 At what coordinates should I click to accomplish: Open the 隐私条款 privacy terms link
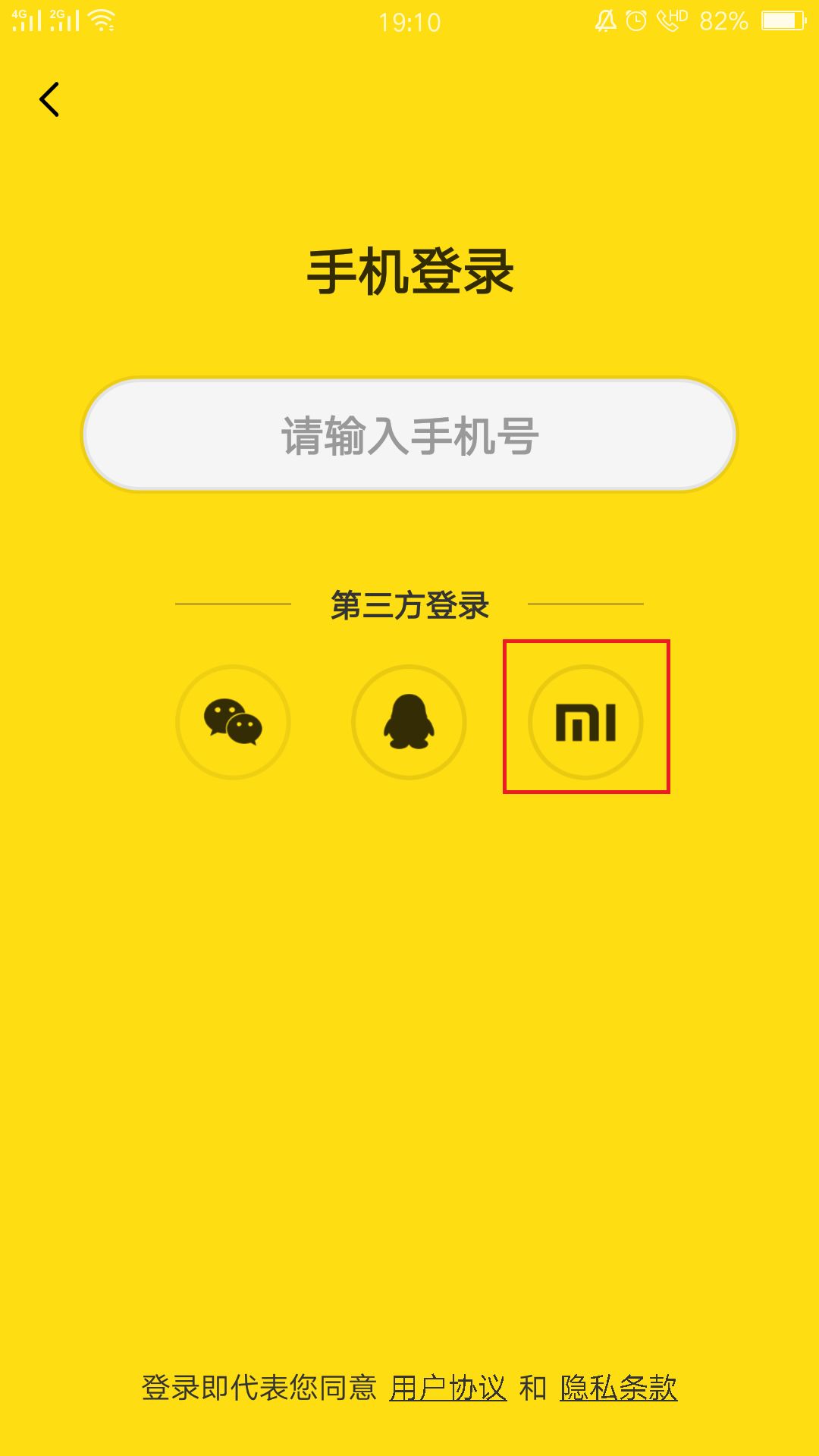pyautogui.click(x=618, y=1389)
